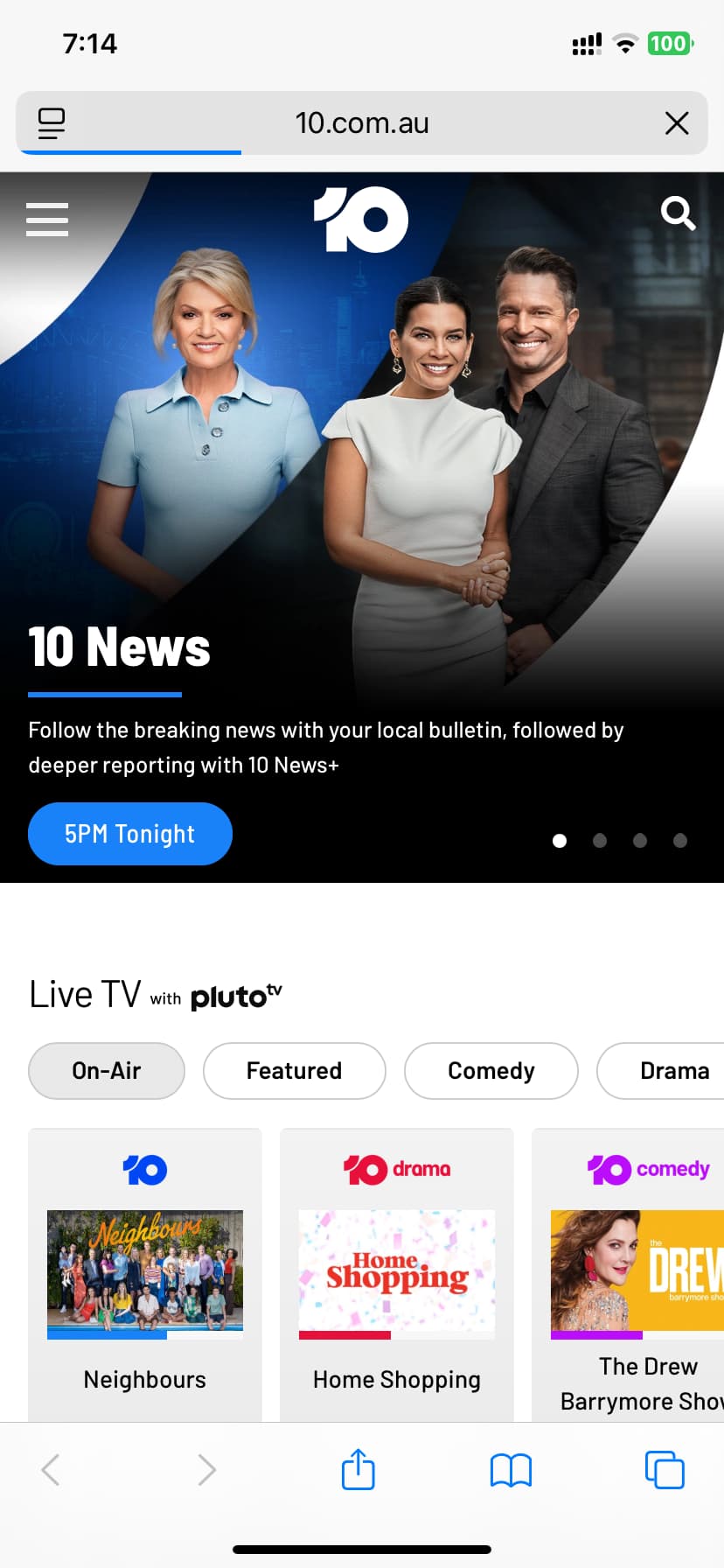This screenshot has height=1568, width=724.
Task: Open the hamburger menu
Action: 47,220
